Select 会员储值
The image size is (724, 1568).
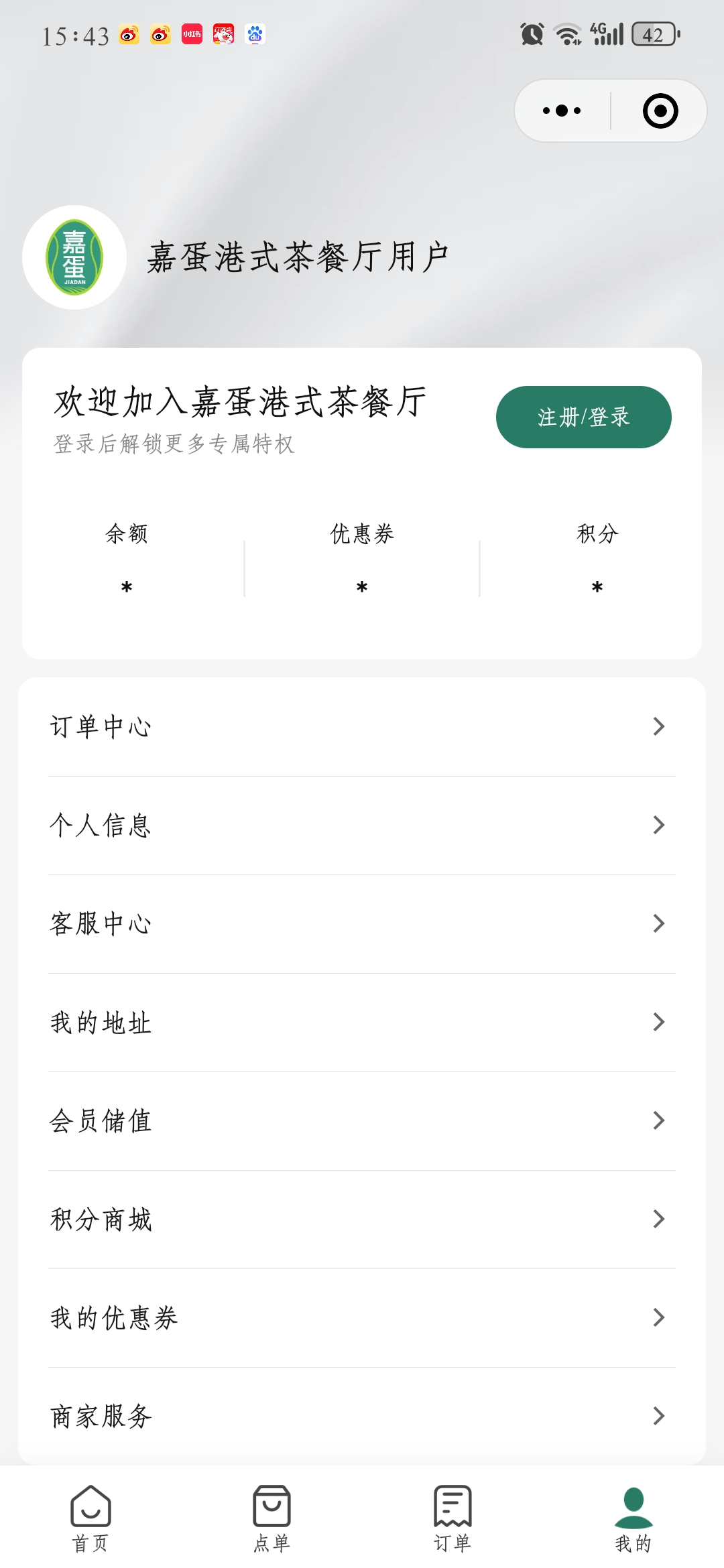(362, 1121)
